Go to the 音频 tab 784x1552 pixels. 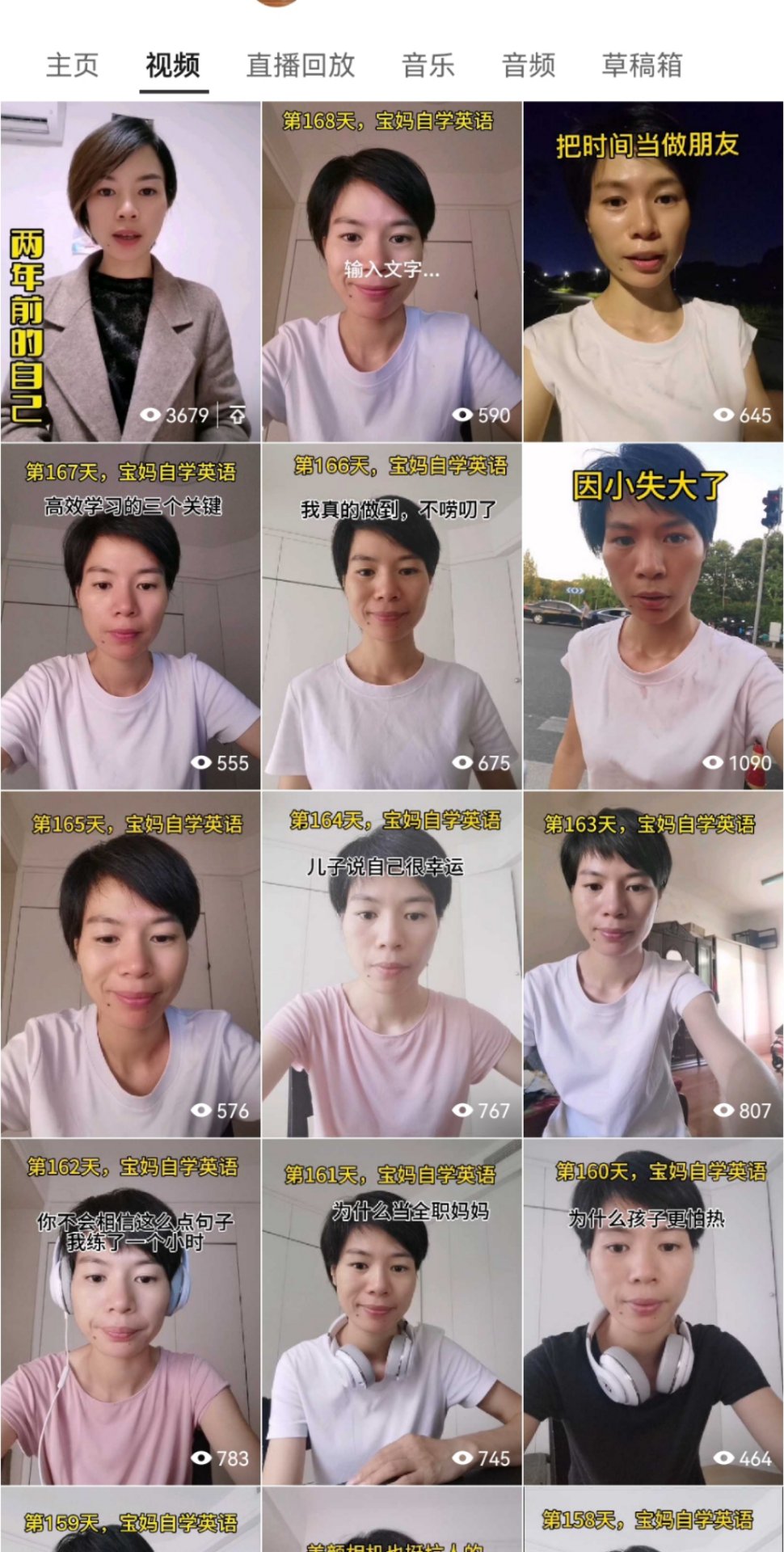click(x=529, y=65)
